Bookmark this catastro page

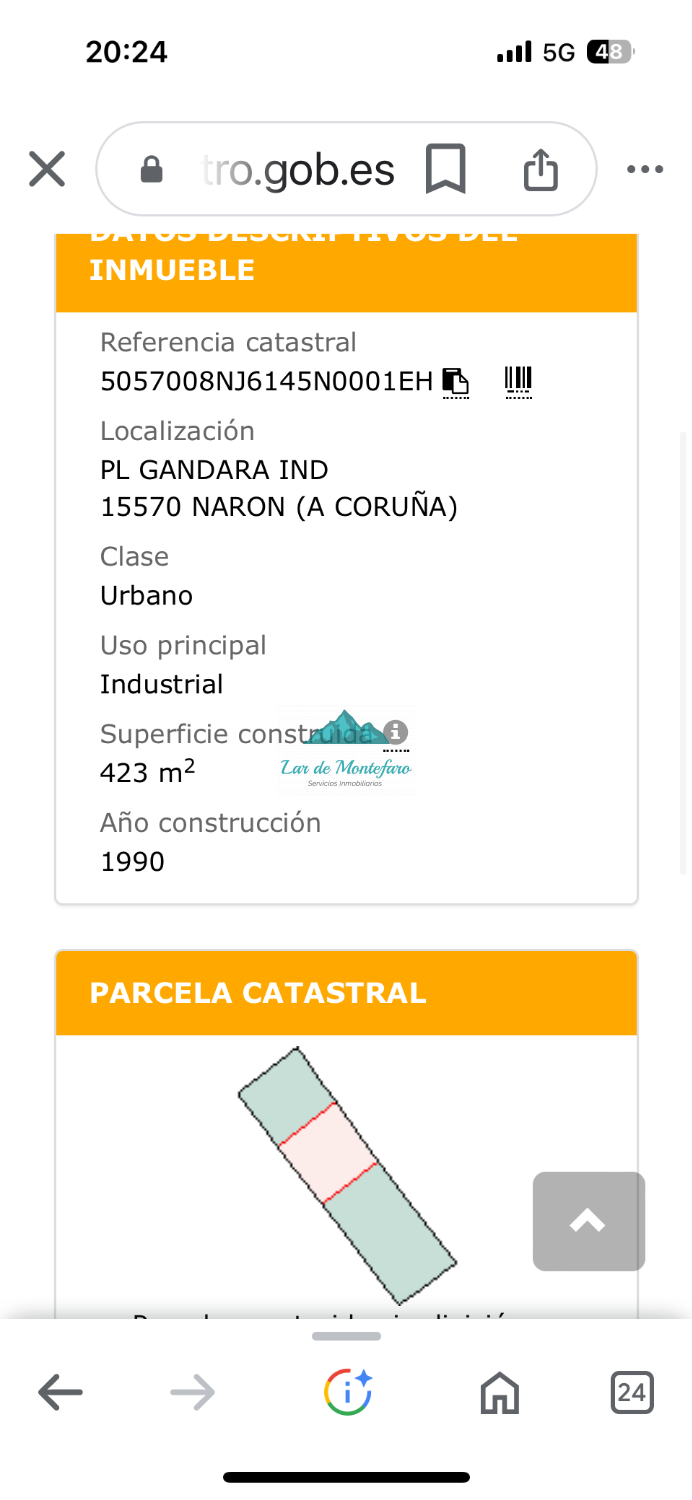445,169
